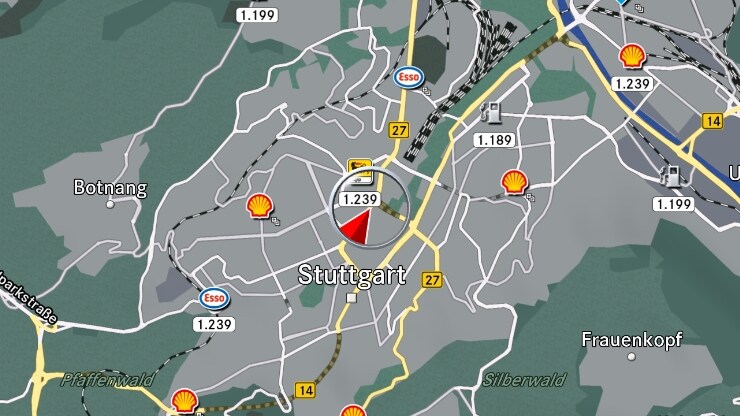Tap the fuel pump marker priced 1.189
Viewport: 740px width, 416px height.
[x=492, y=113]
